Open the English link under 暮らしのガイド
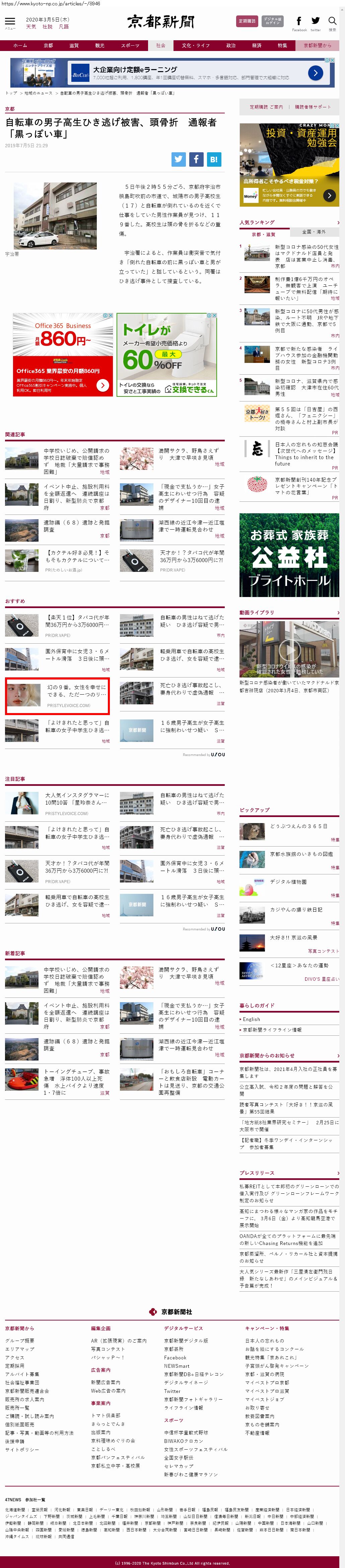This screenshot has height=1568, width=345. [x=252, y=1019]
